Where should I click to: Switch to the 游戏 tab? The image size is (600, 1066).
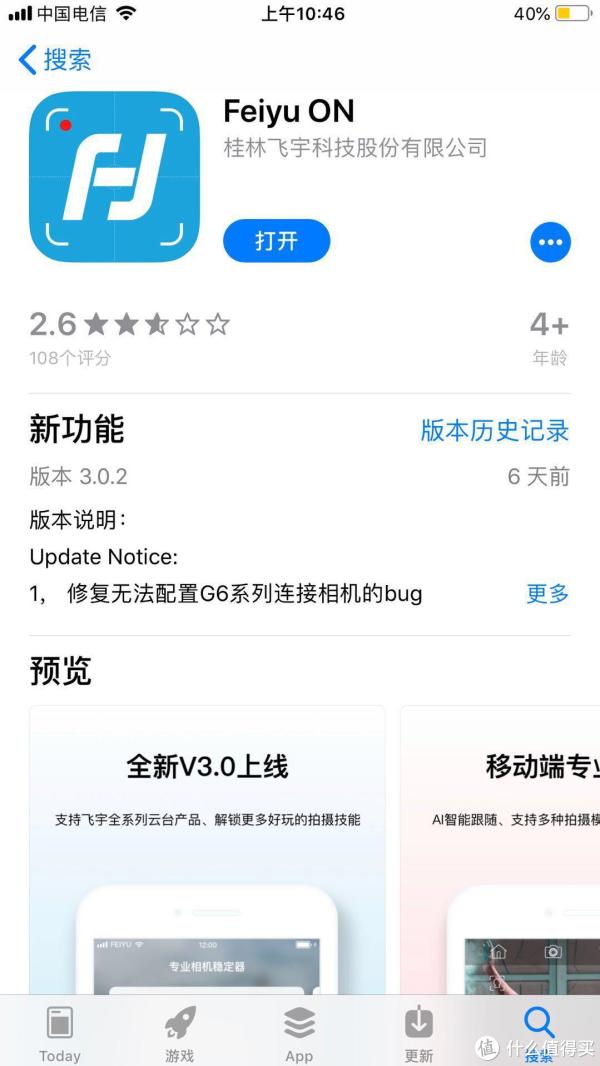click(180, 1033)
